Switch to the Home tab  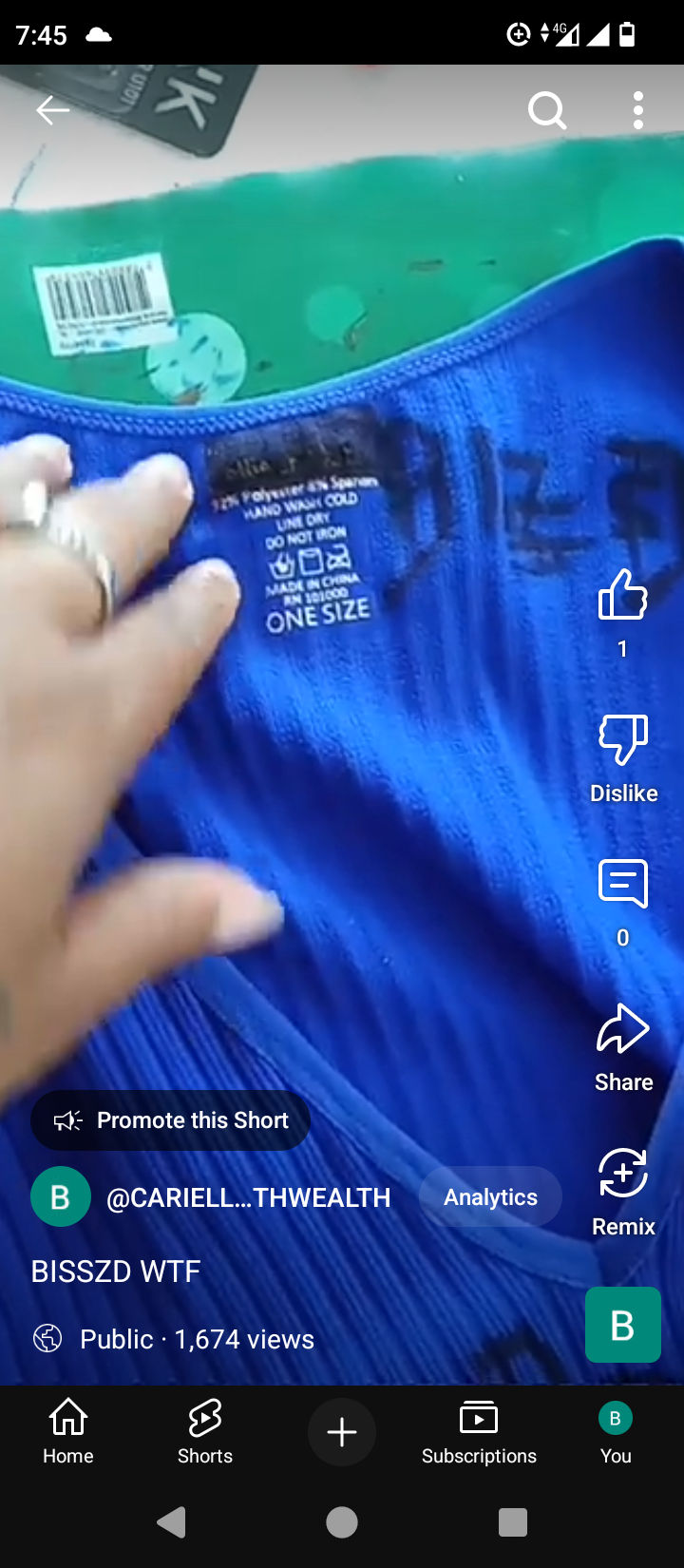(x=68, y=1431)
